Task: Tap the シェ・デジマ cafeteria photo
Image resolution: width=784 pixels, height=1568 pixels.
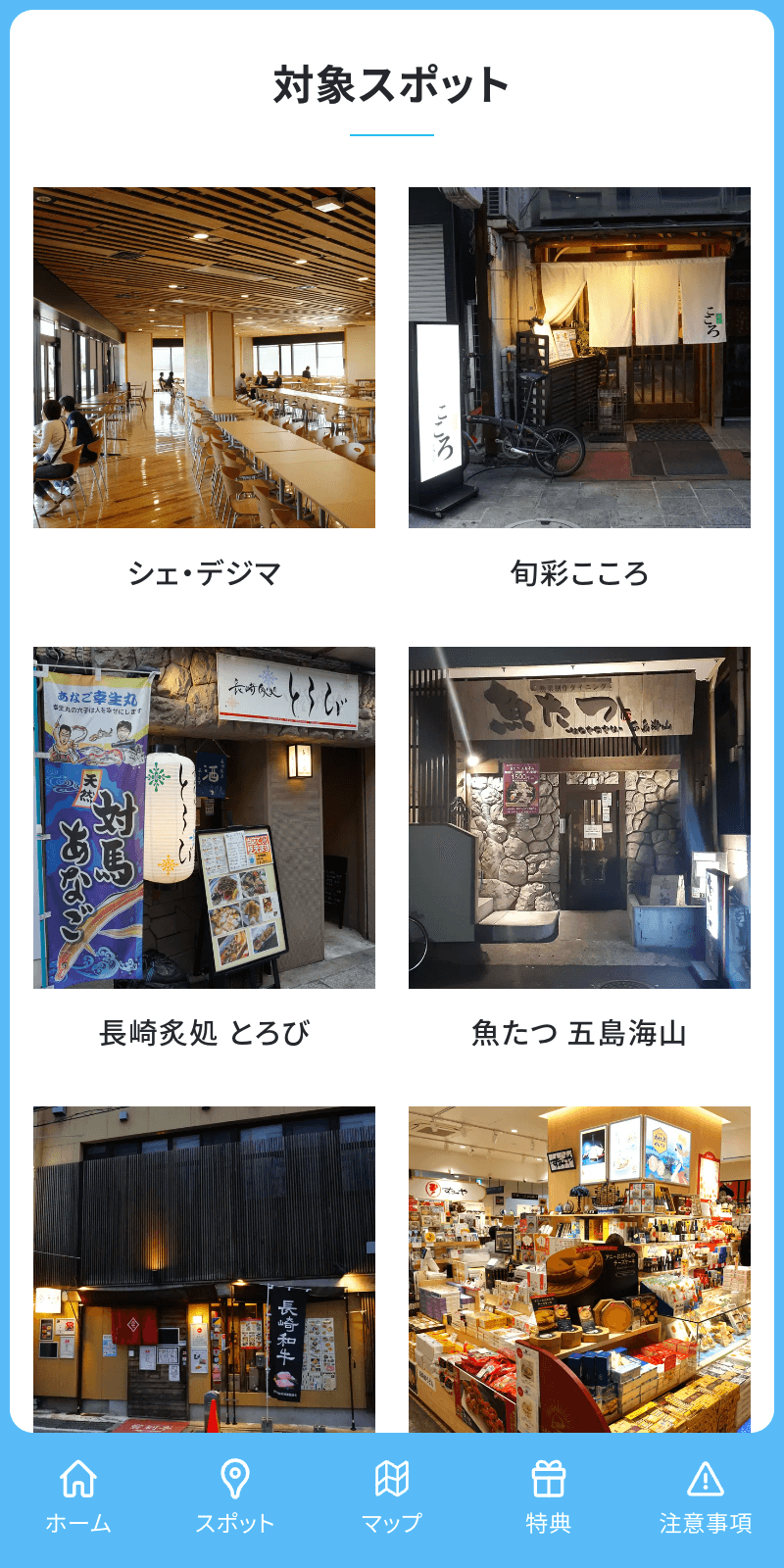Action: coord(204,357)
